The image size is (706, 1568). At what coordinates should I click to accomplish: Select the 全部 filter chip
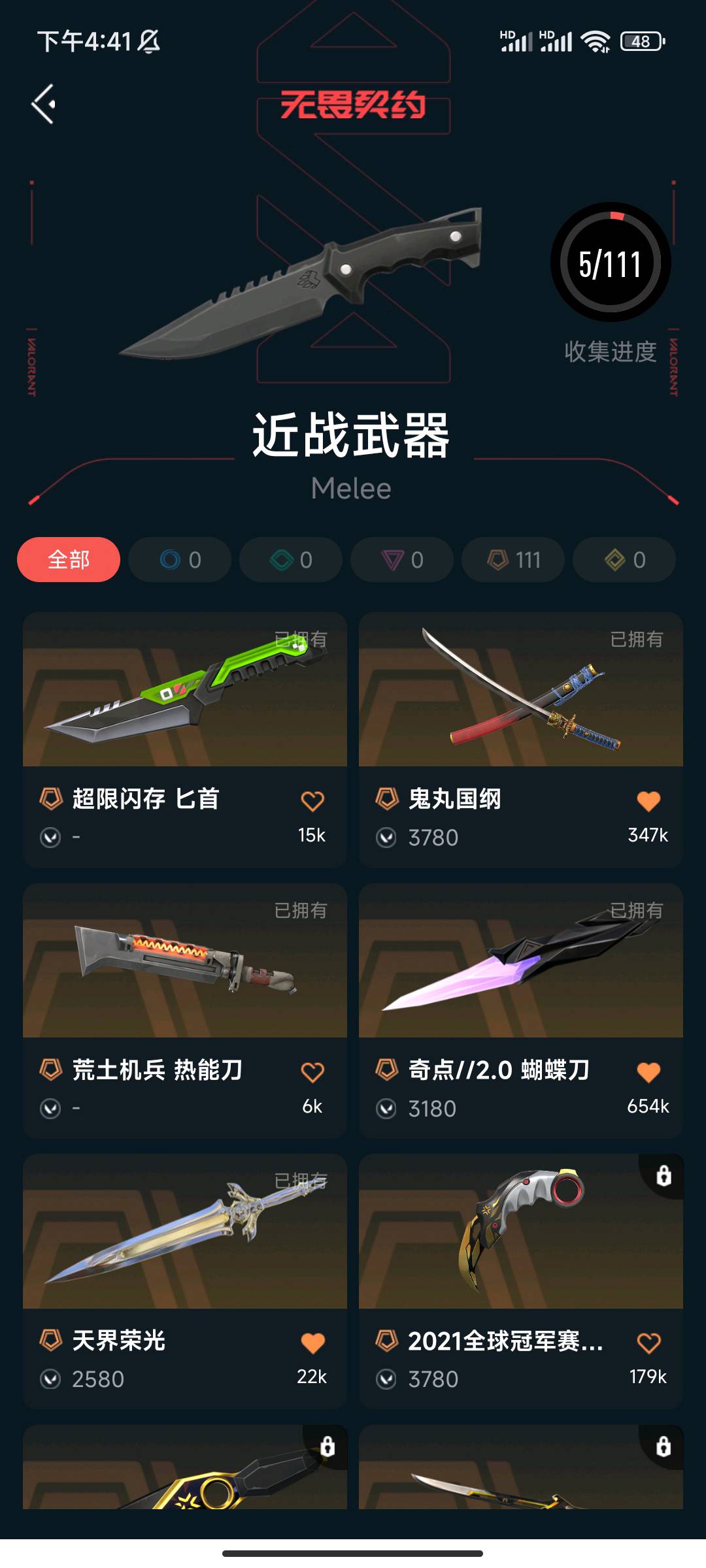click(x=69, y=560)
